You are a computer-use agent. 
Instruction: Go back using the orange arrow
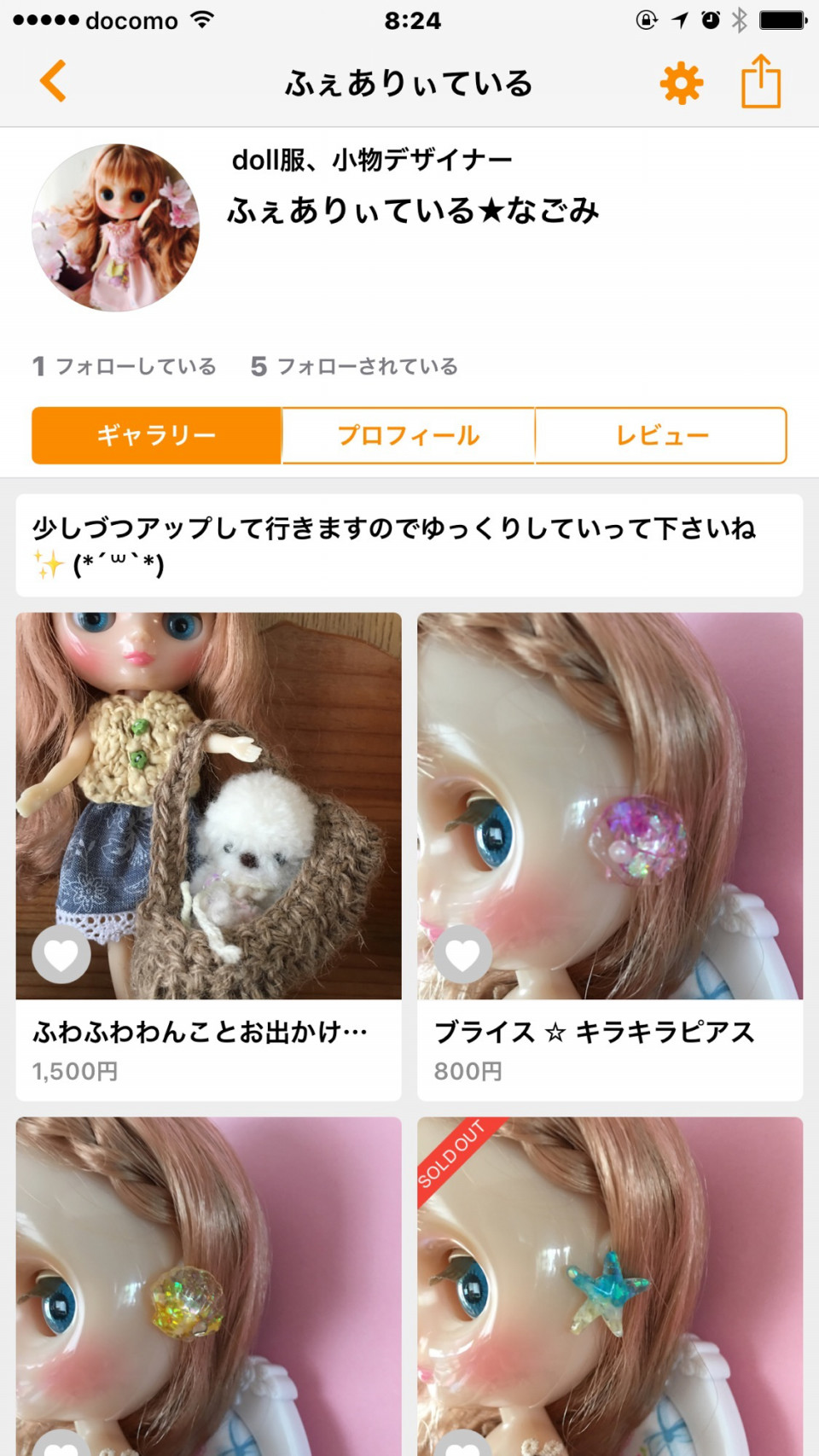pos(53,82)
